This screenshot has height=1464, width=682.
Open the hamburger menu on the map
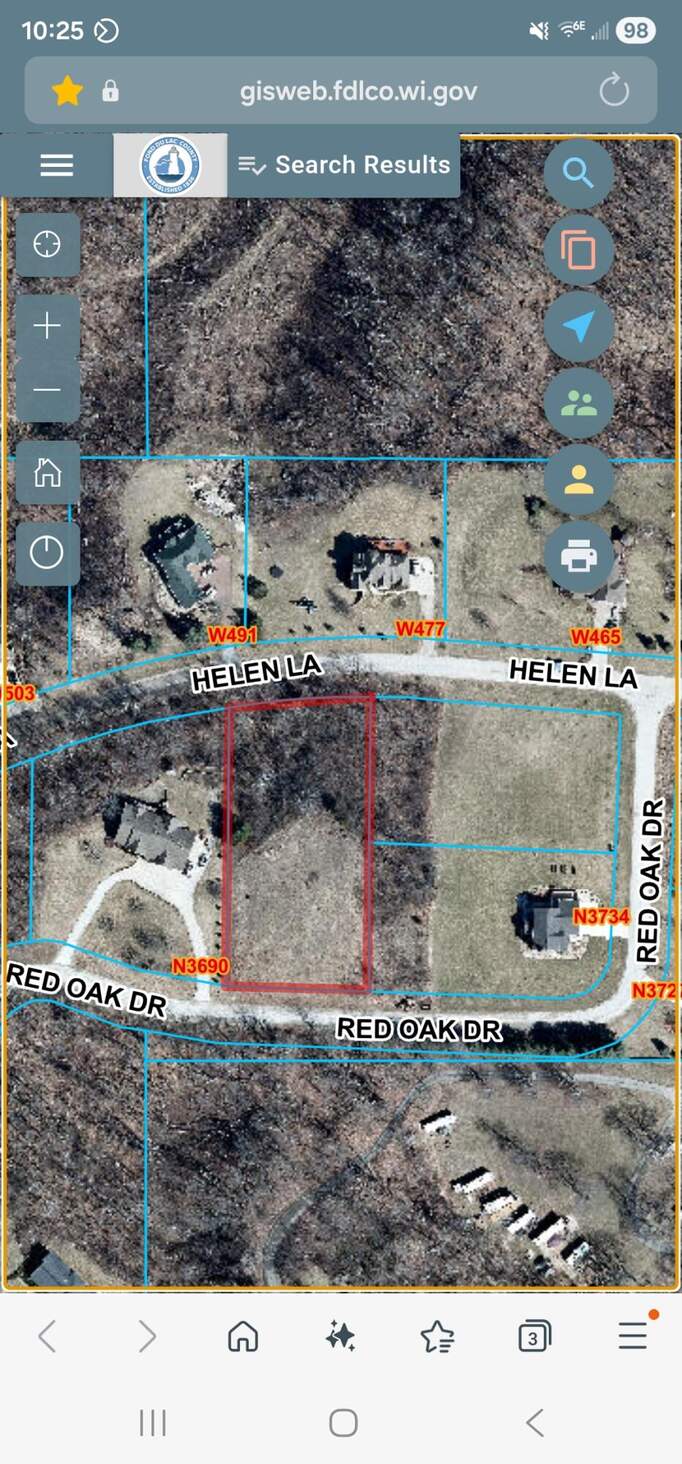click(57, 165)
